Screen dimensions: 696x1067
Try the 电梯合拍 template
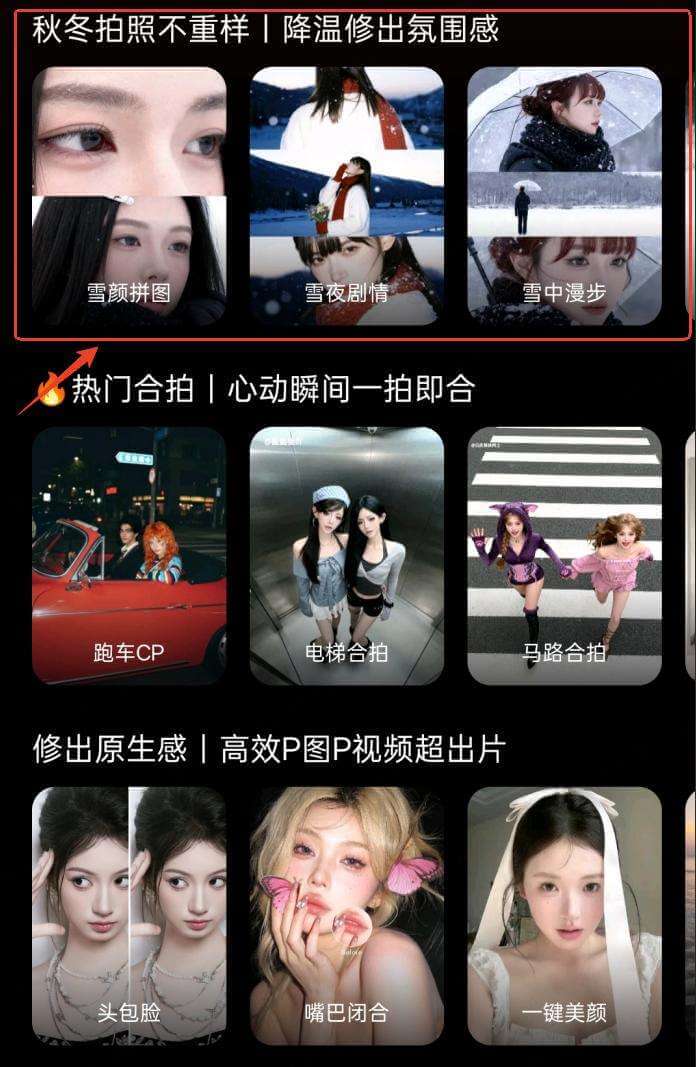pyautogui.click(x=346, y=555)
